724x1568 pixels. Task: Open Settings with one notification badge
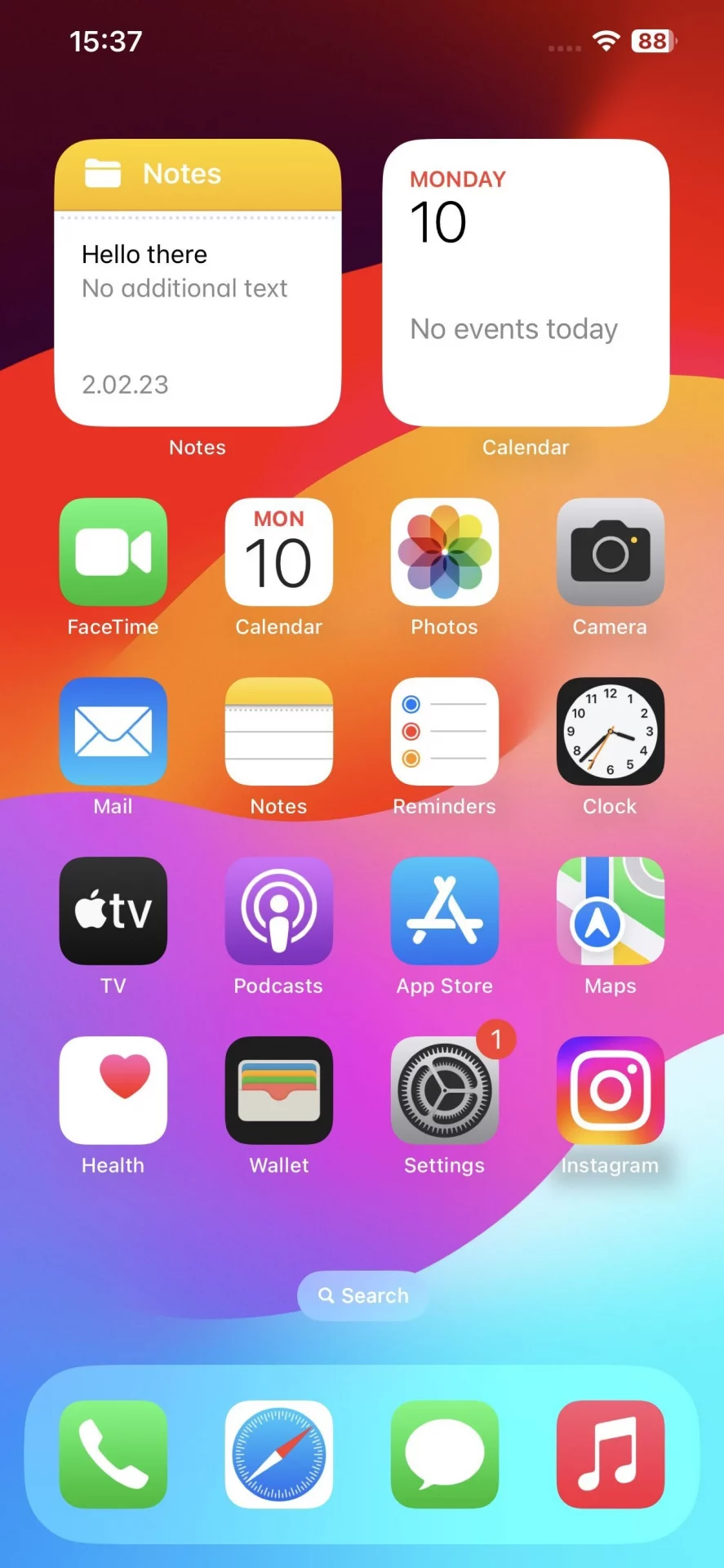[445, 1090]
